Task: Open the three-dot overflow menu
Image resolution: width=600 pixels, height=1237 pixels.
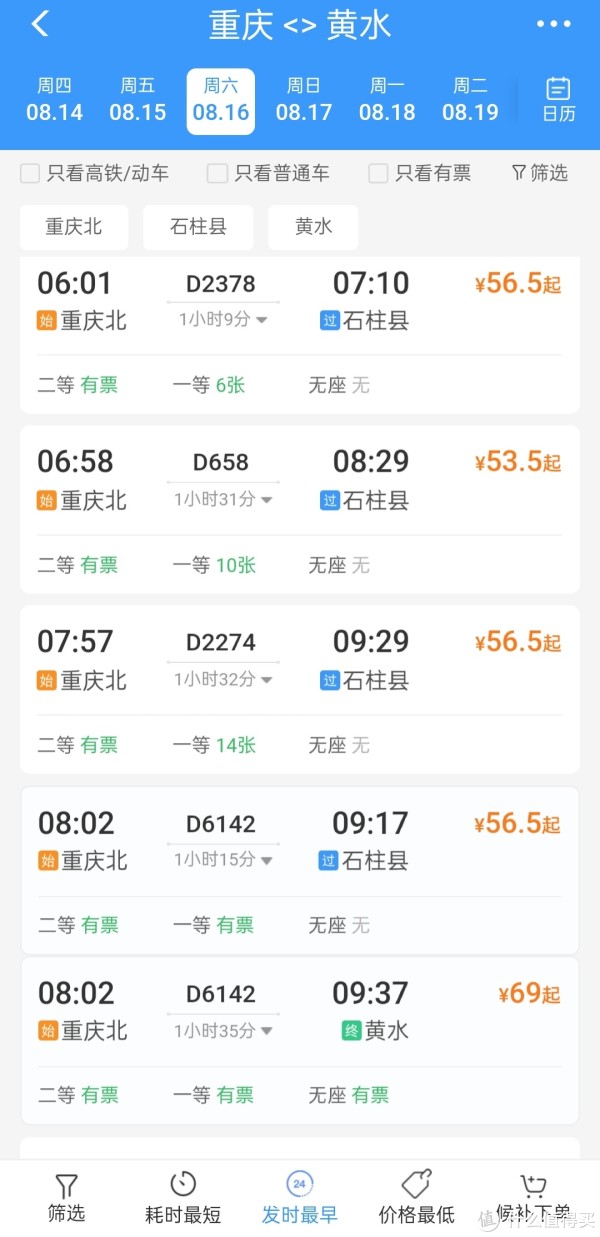Action: [553, 24]
